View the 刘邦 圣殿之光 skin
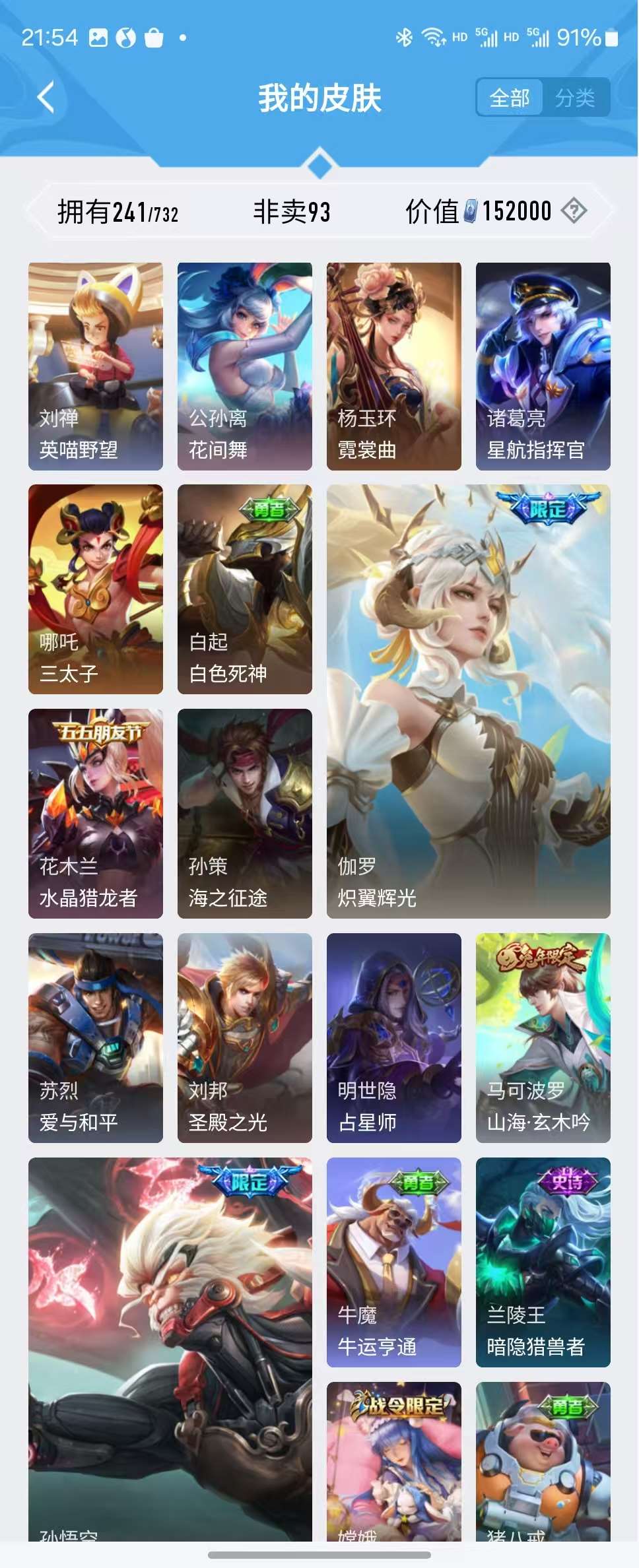Image resolution: width=639 pixels, height=1568 pixels. coord(245,1037)
